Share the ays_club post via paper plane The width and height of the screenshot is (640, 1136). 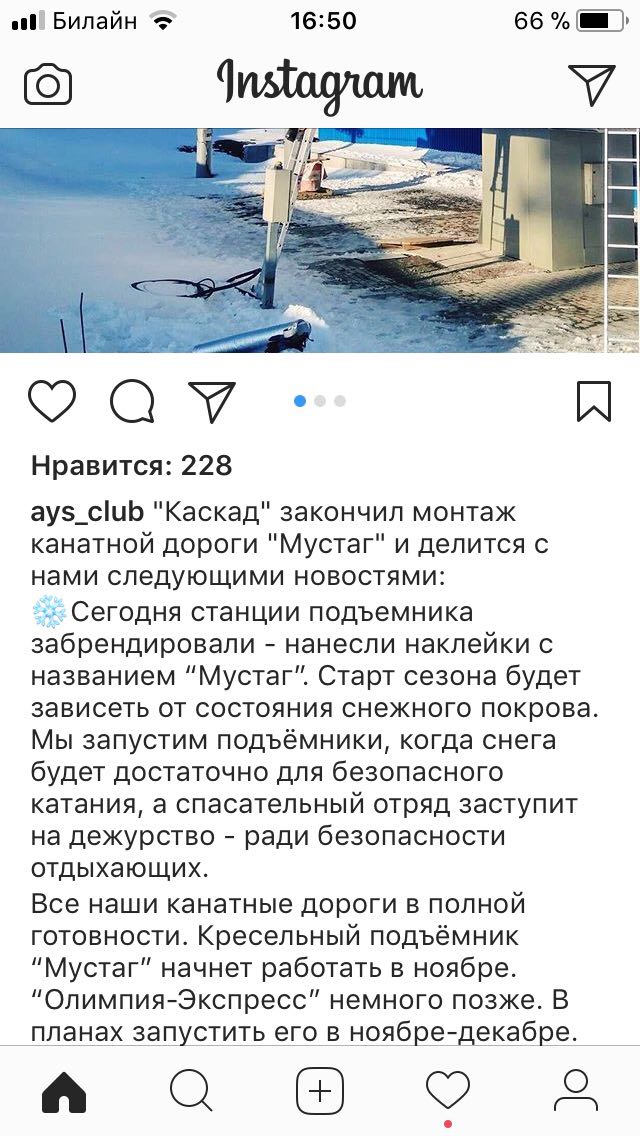[x=212, y=401]
